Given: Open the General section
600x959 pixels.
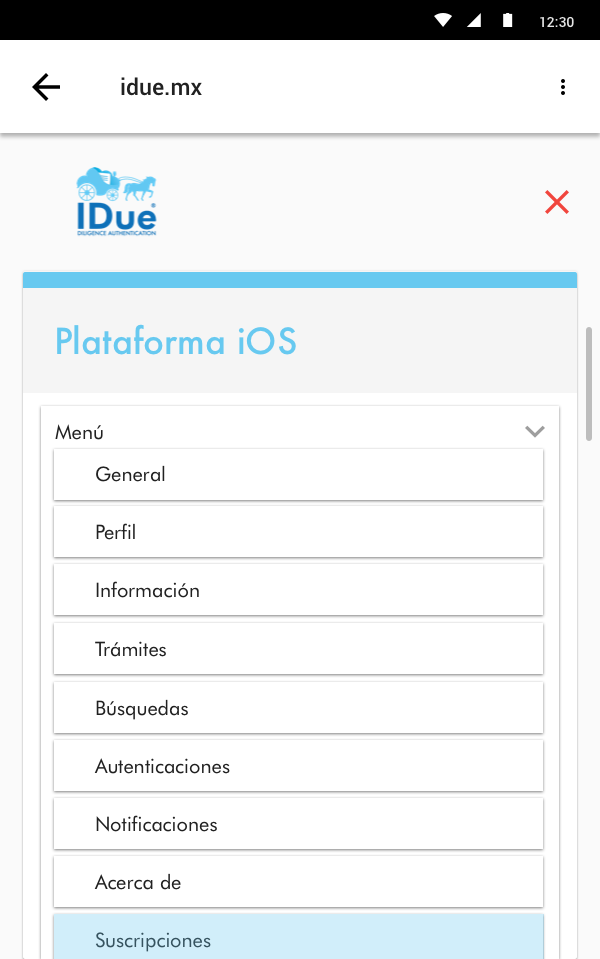Looking at the screenshot, I should (x=298, y=474).
